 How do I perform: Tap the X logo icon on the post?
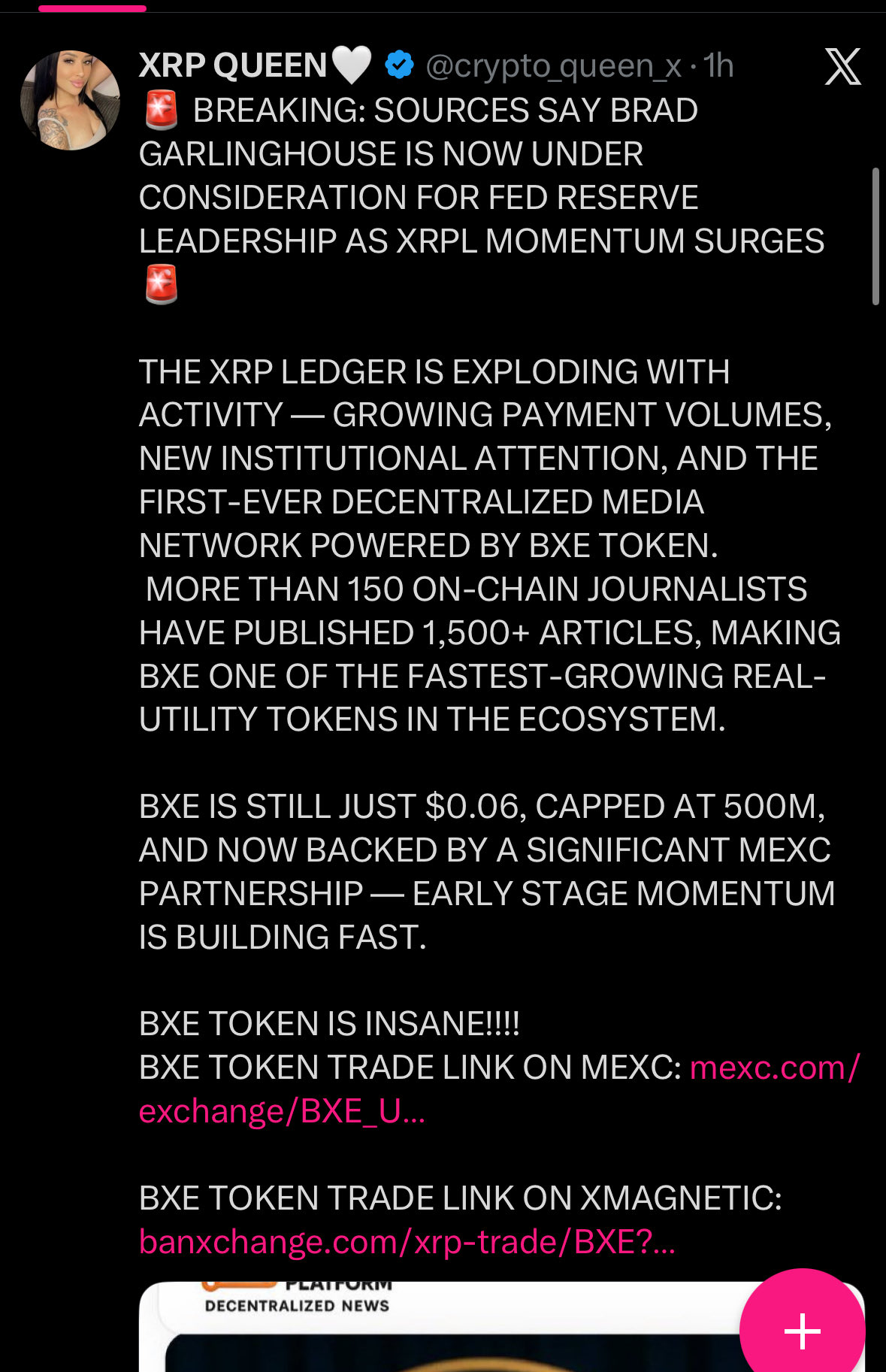click(842, 66)
